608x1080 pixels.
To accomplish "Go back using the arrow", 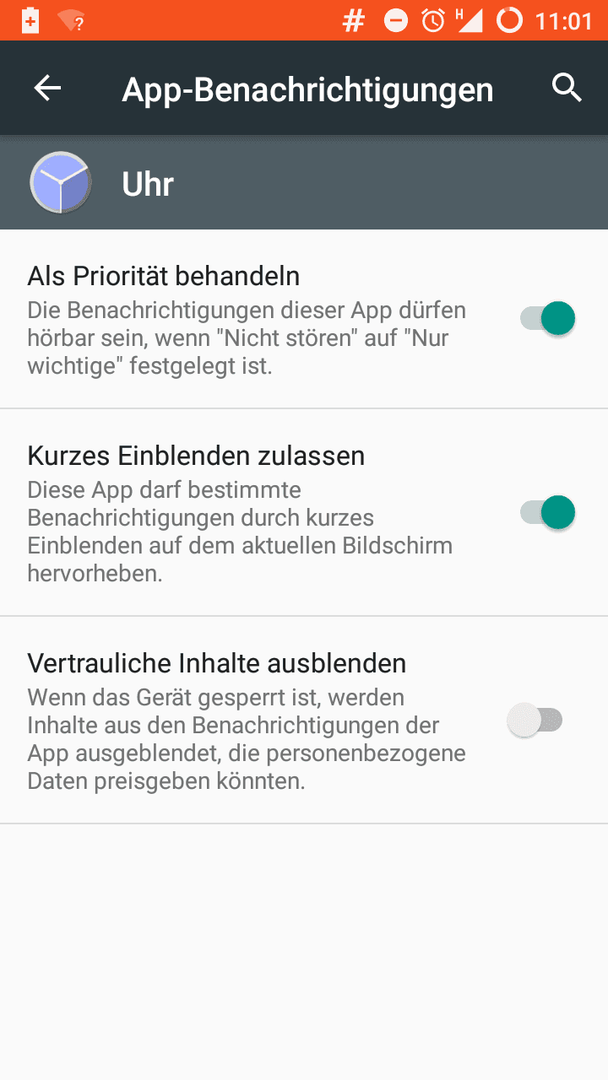I will [x=48, y=88].
